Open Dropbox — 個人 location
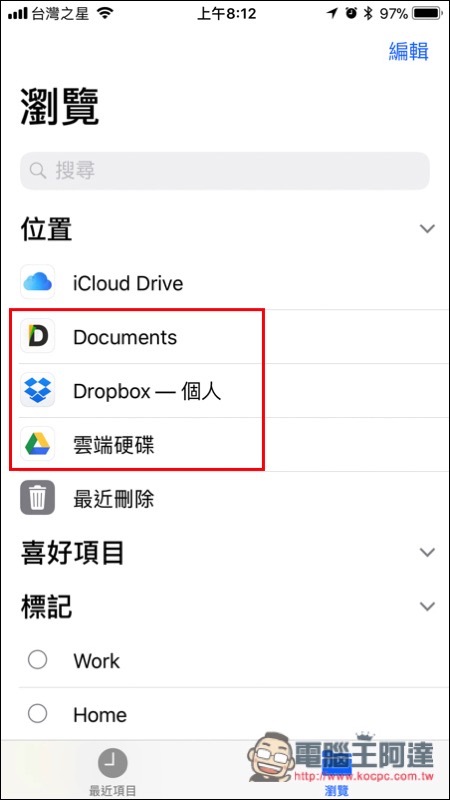Viewport: 450px width, 800px height. [x=224, y=391]
